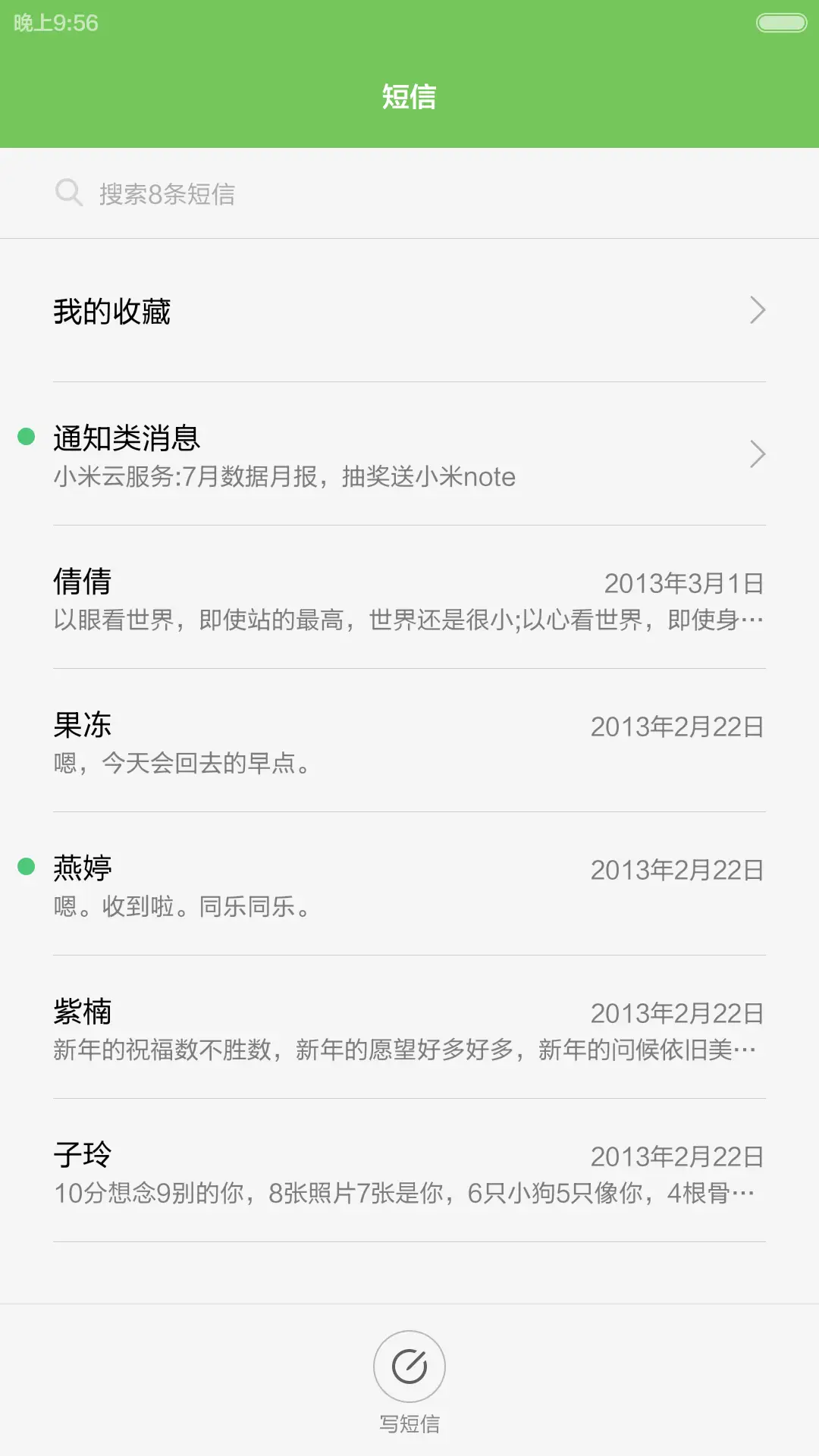The width and height of the screenshot is (819, 1456).
Task: Expand 通知类消息 using its chevron arrow
Action: pyautogui.click(x=758, y=453)
